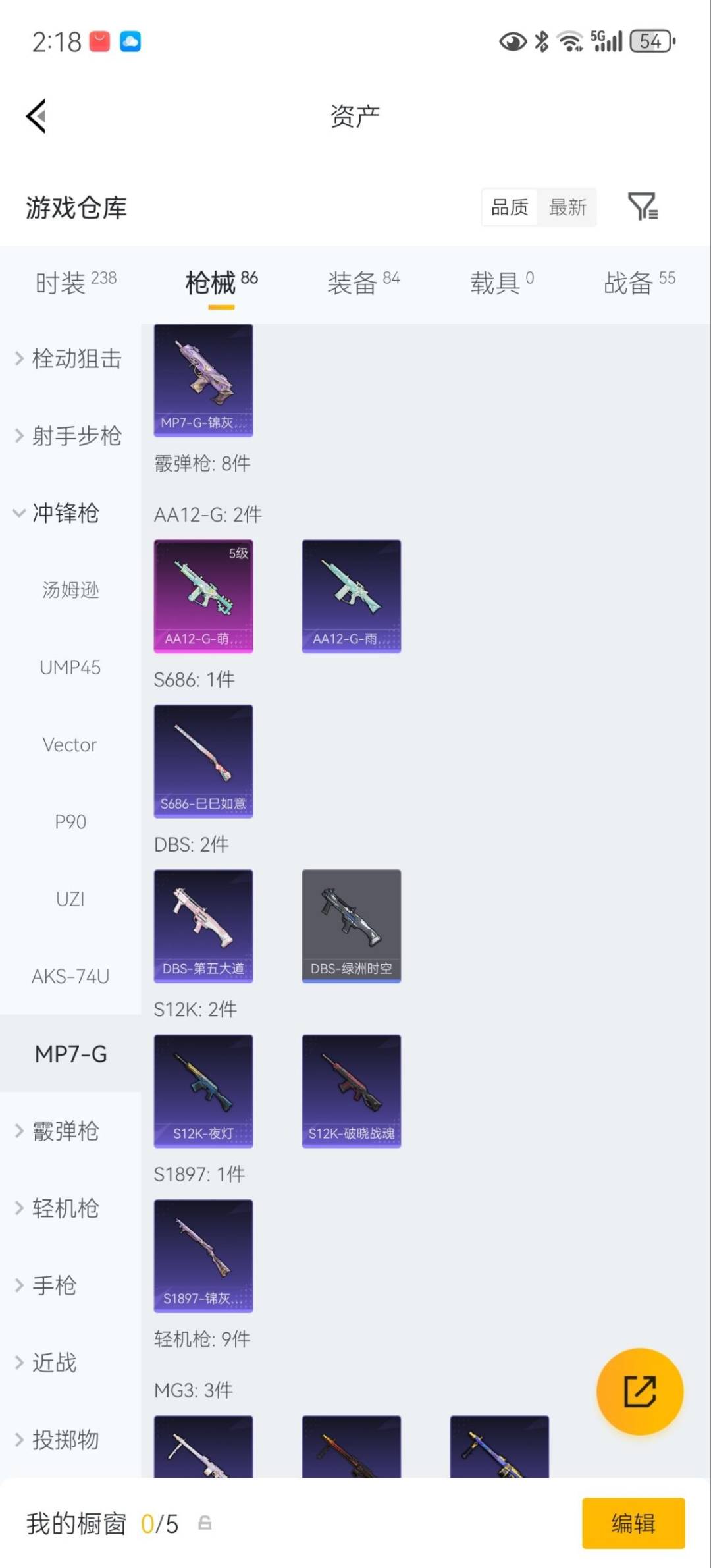711x1568 pixels.
Task: Tap the back arrow icon at top left
Action: [x=36, y=115]
